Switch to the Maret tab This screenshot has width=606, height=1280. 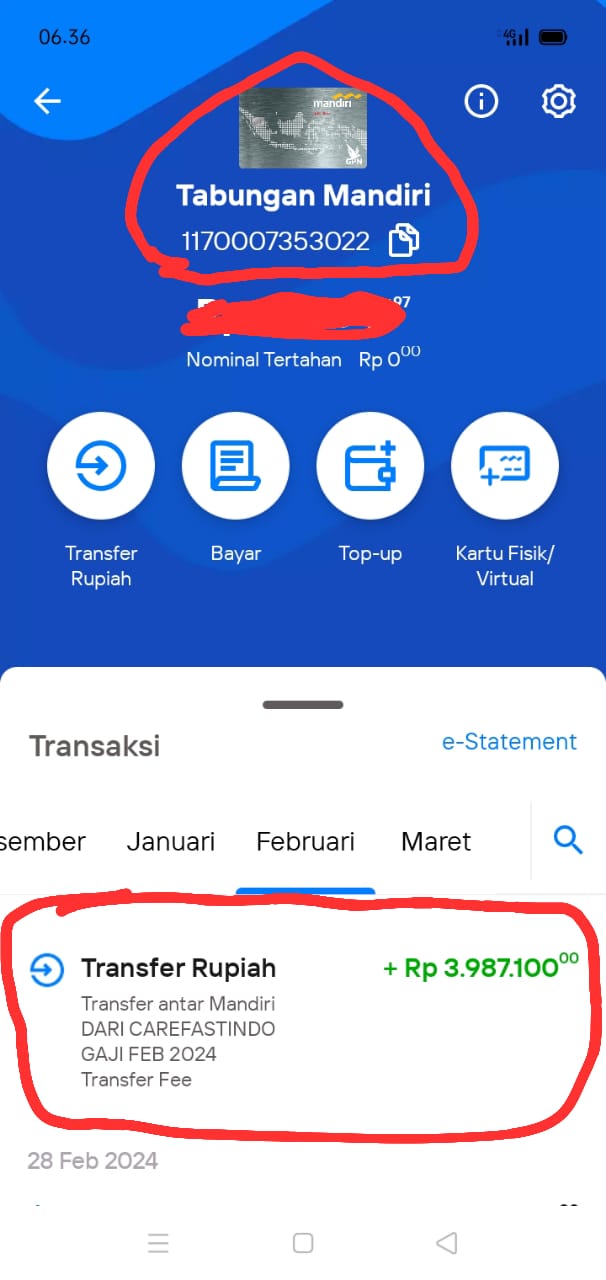tap(436, 842)
